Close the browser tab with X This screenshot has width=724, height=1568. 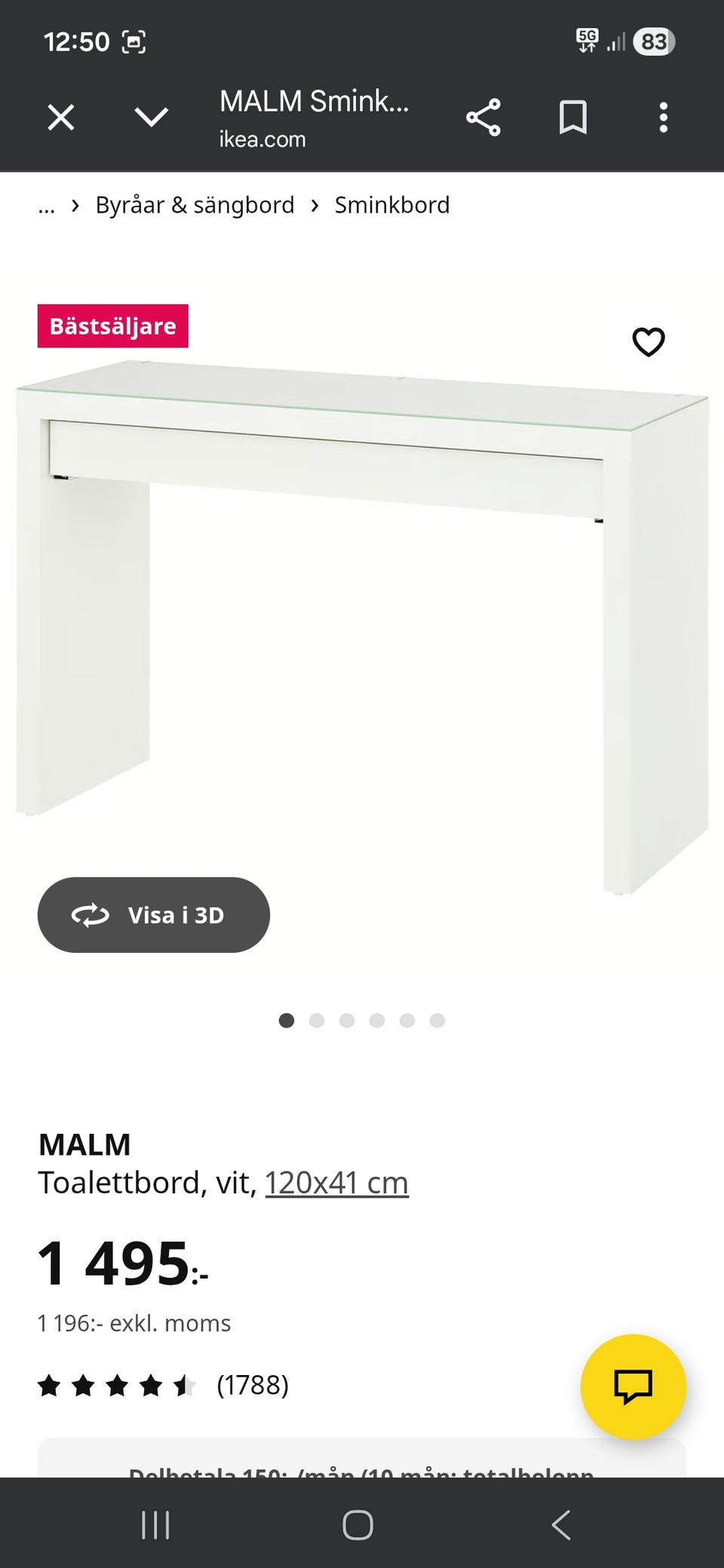(x=61, y=118)
